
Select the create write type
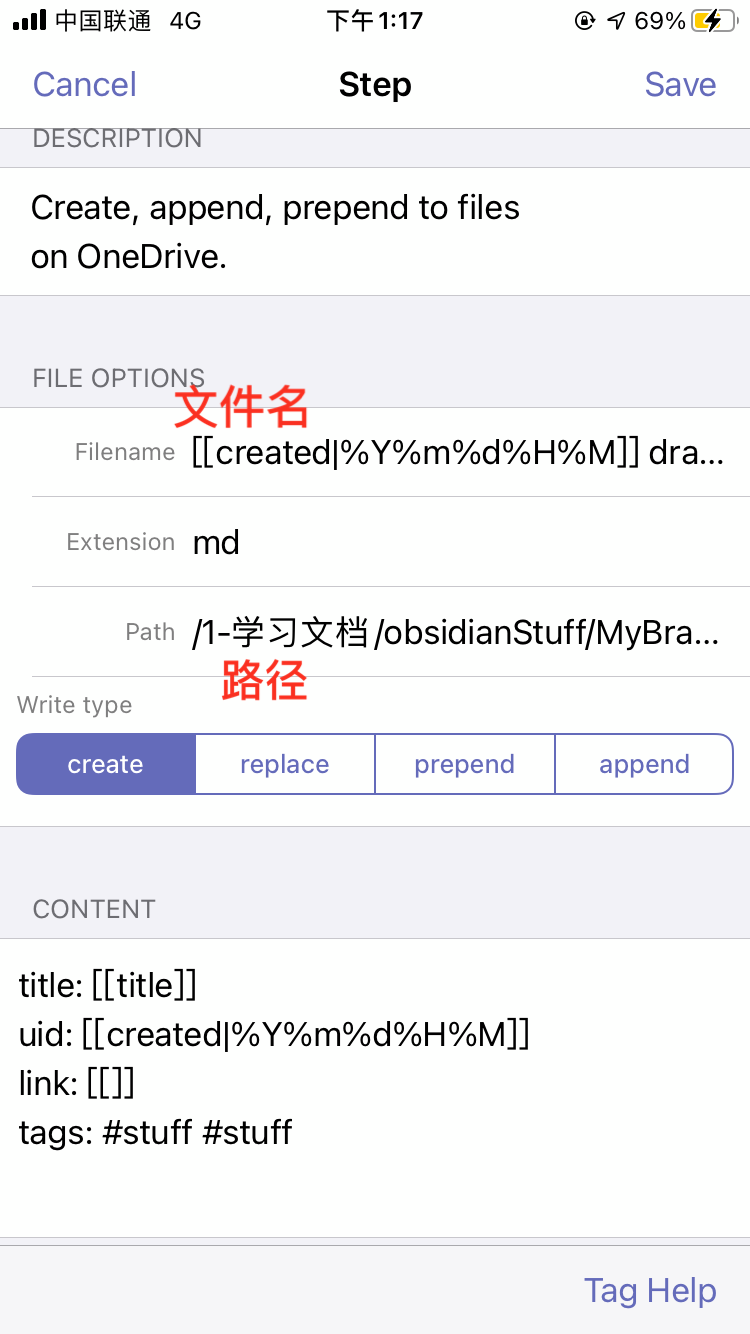106,765
